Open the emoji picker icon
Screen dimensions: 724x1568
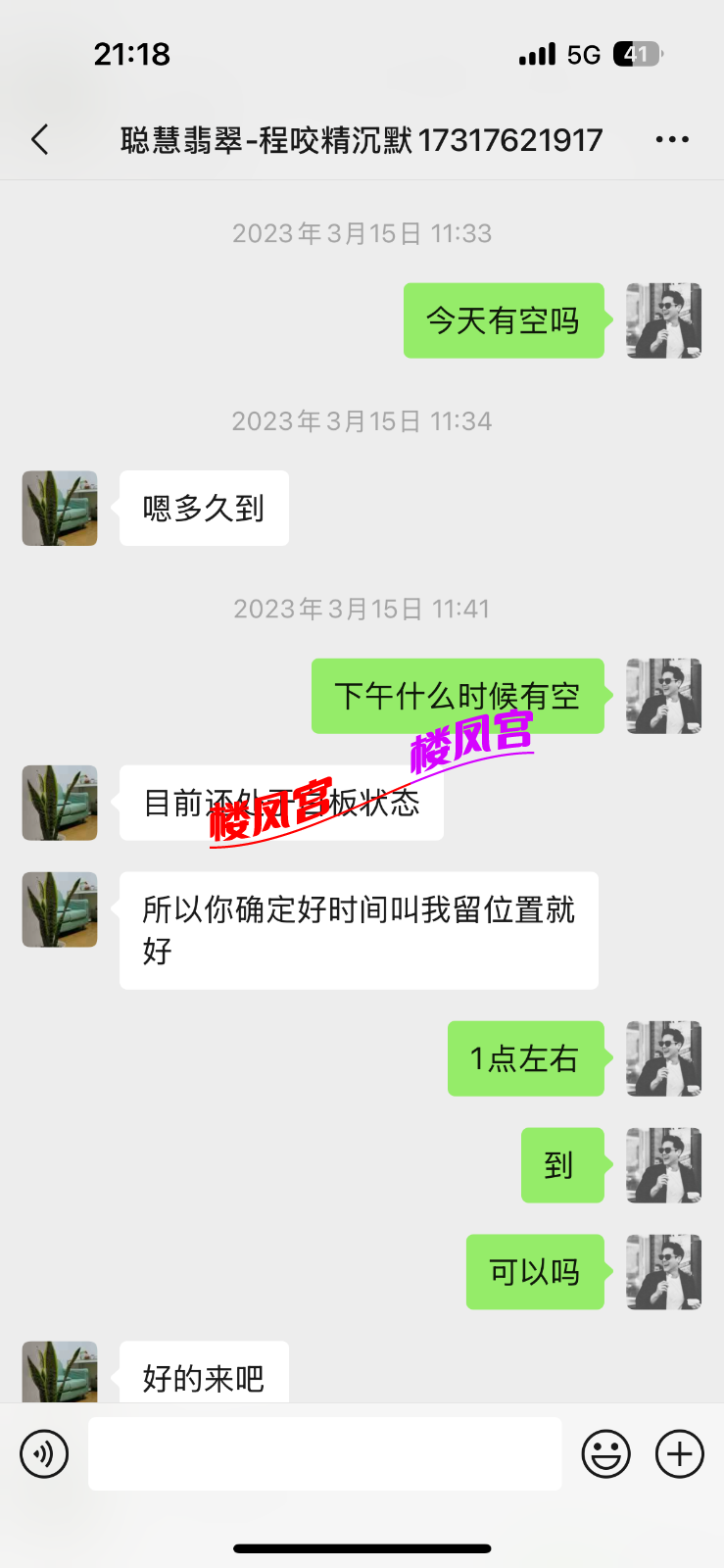(605, 1453)
